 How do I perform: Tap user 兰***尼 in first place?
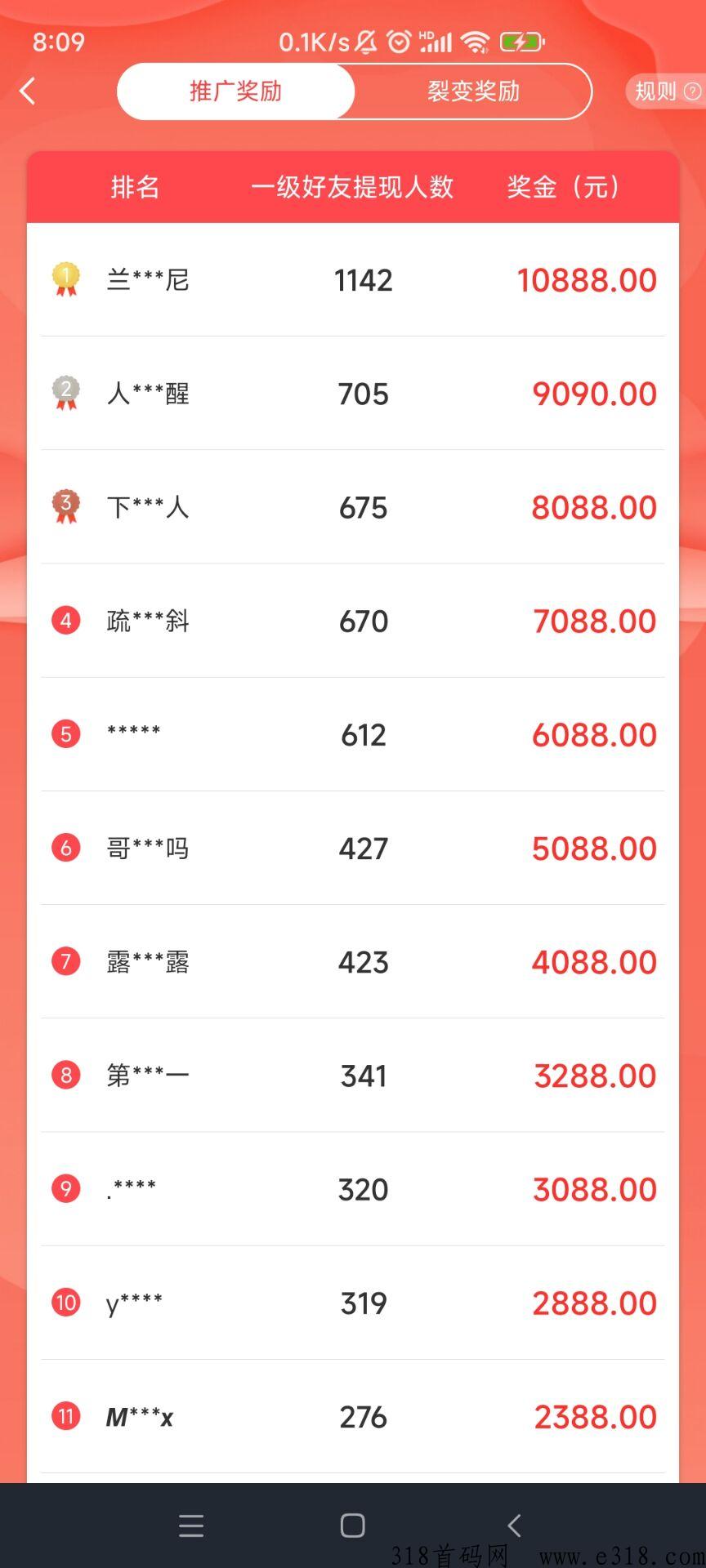coord(149,280)
